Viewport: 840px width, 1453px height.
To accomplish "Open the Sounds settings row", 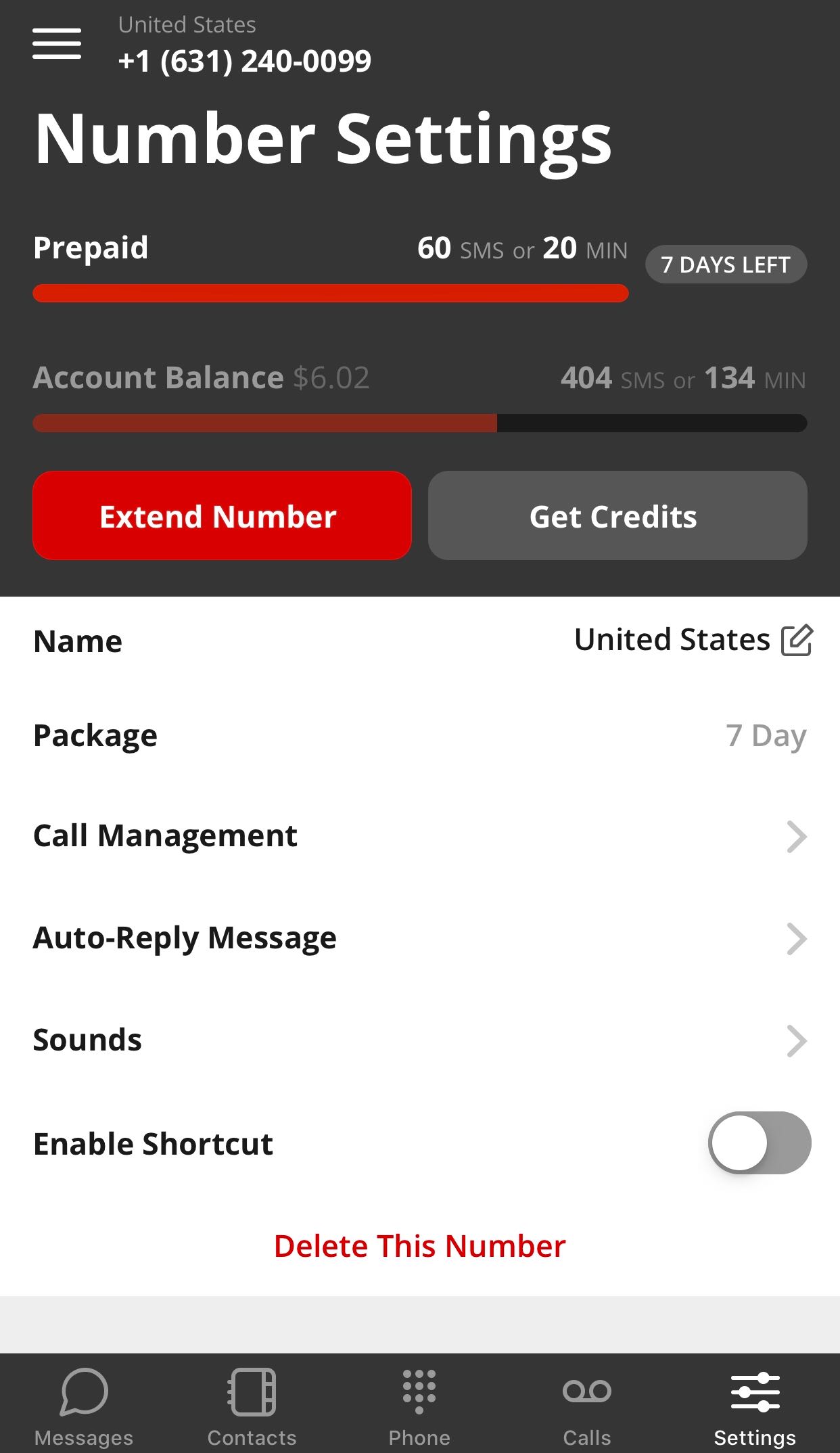I will tap(420, 1040).
